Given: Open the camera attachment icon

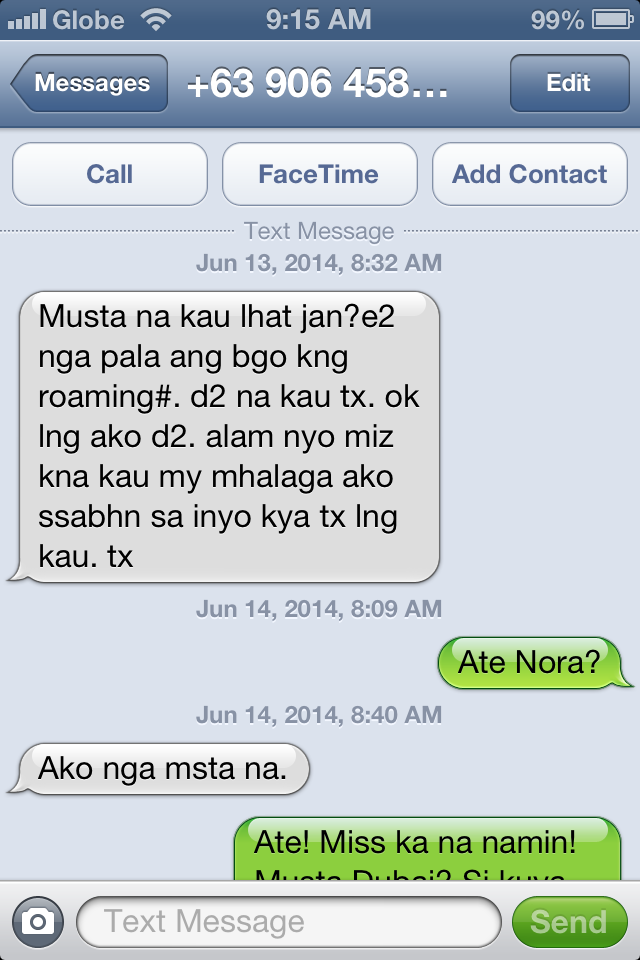Looking at the screenshot, I should [x=38, y=921].
